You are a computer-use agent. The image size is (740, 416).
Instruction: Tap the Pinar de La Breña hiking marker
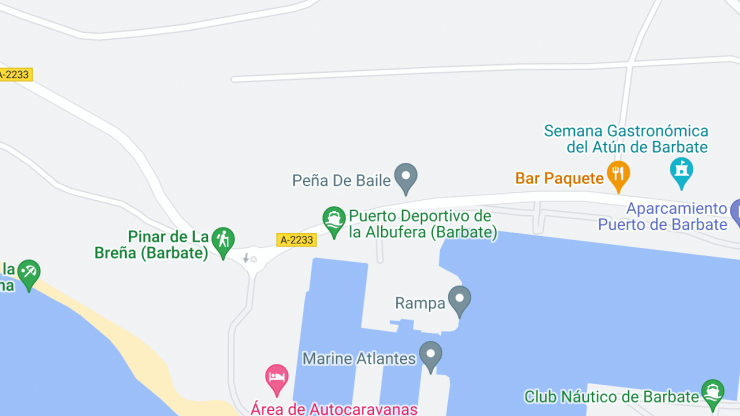[x=222, y=239]
